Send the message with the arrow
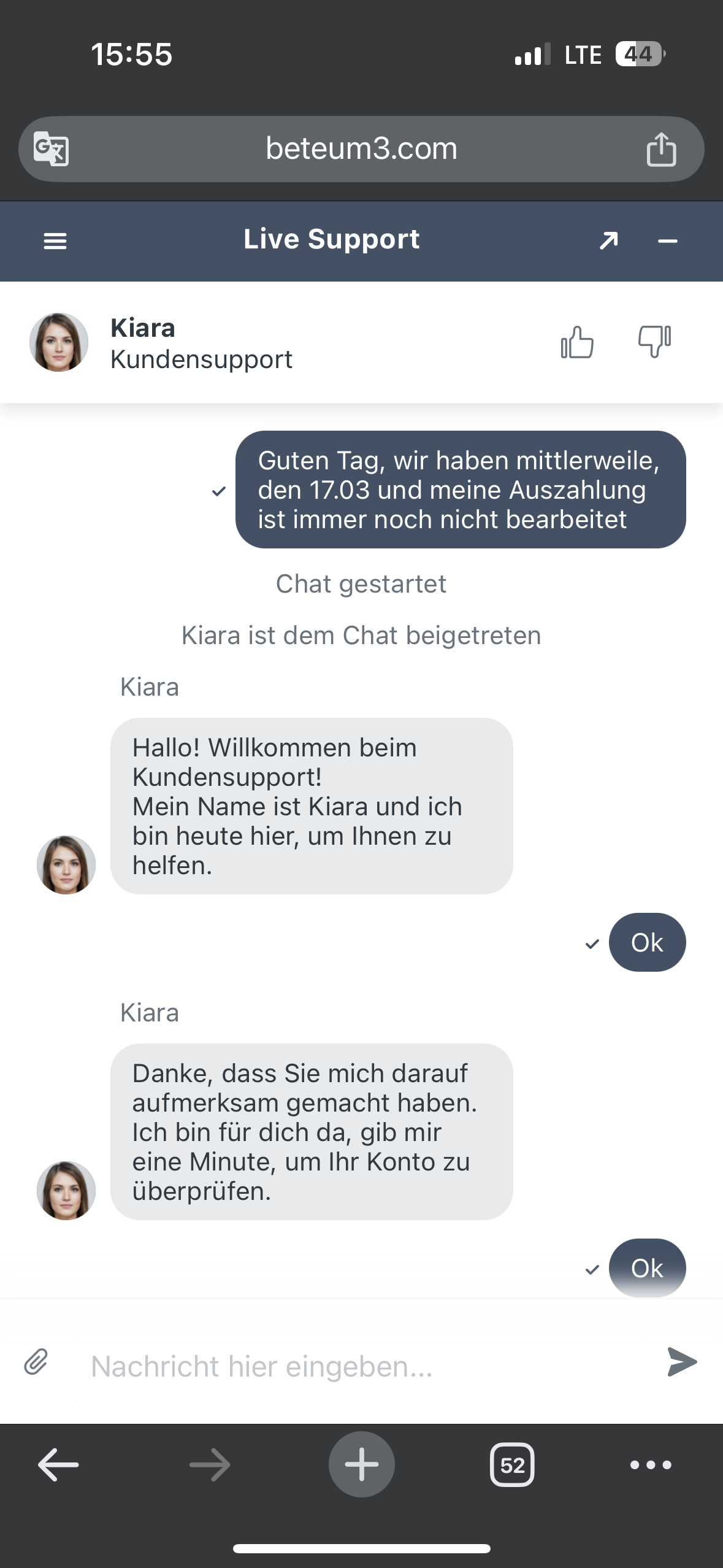Viewport: 723px width, 1568px height. tap(681, 1362)
